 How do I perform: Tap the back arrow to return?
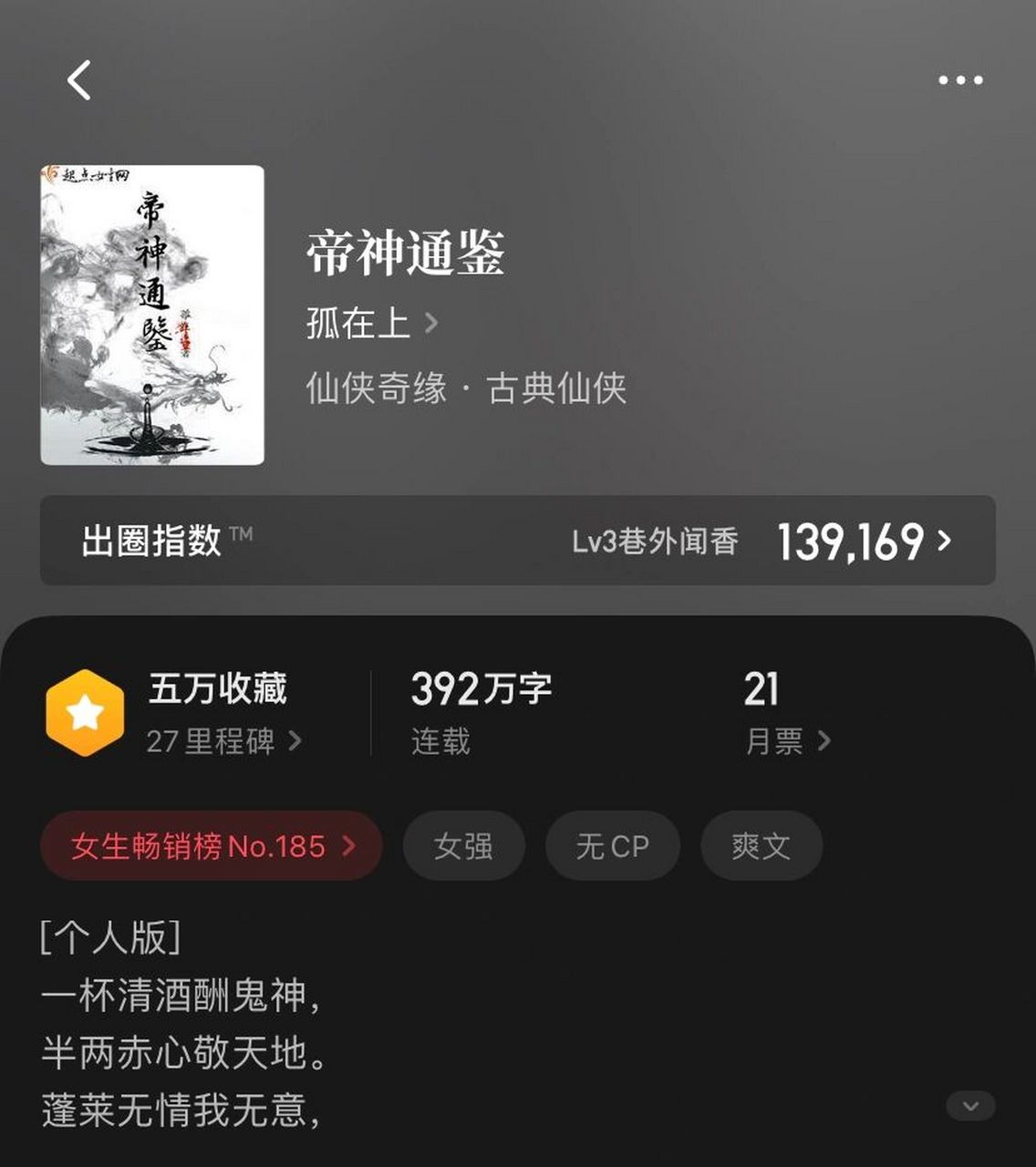pyautogui.click(x=78, y=80)
